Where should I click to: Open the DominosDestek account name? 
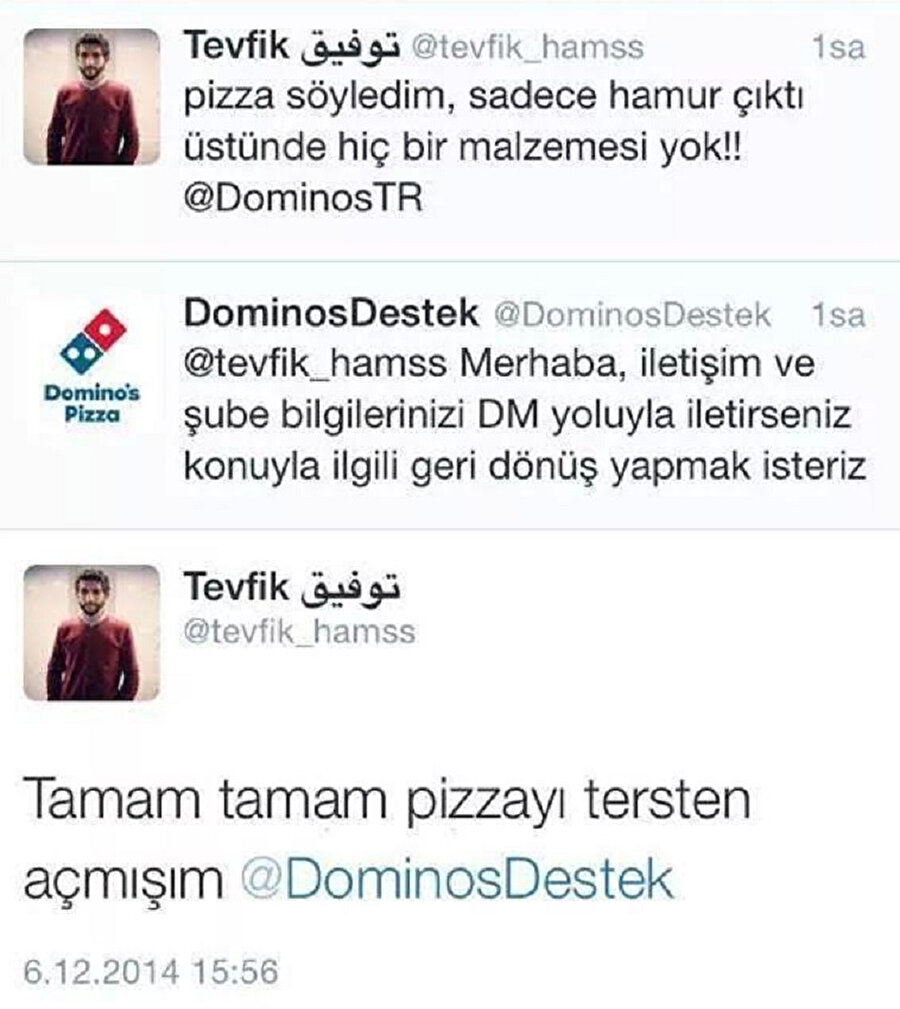tap(330, 318)
